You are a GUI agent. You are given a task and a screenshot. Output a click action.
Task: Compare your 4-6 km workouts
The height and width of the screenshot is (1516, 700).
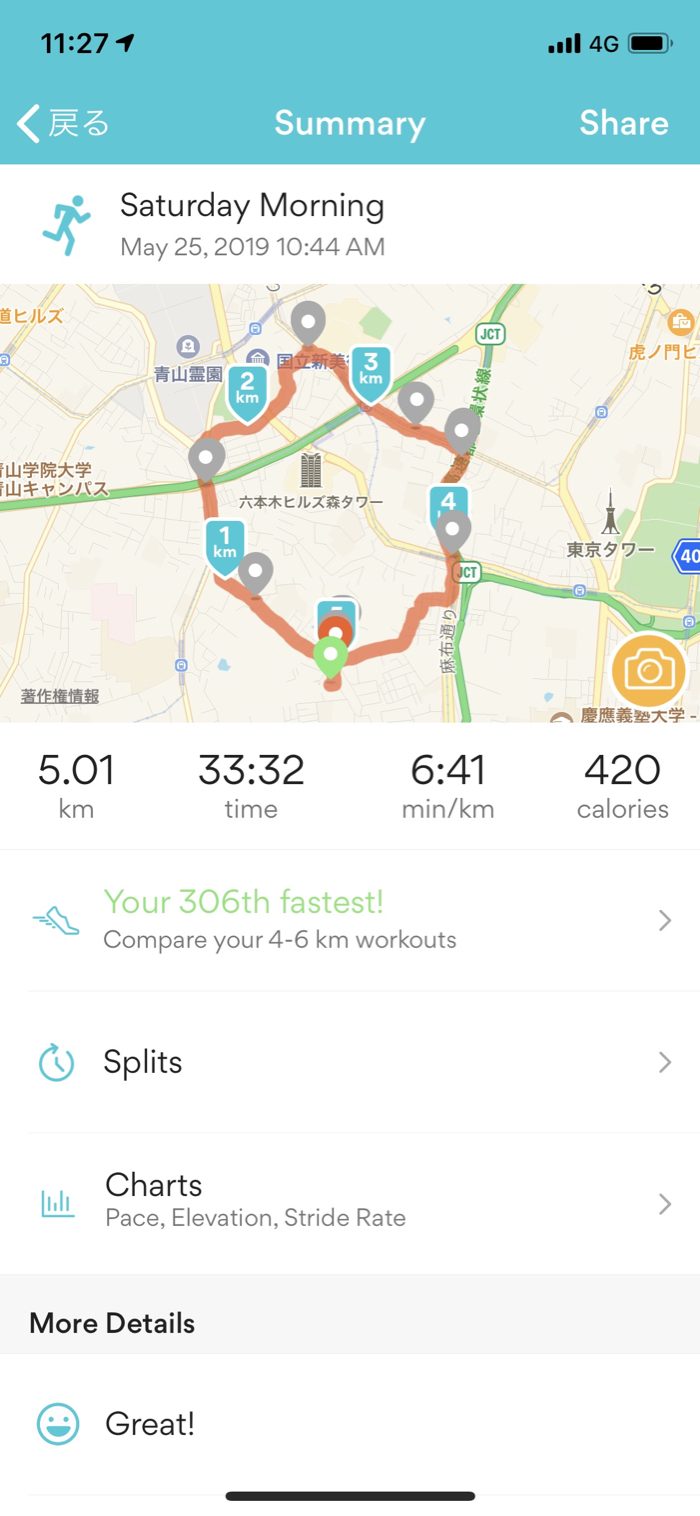pos(350,920)
